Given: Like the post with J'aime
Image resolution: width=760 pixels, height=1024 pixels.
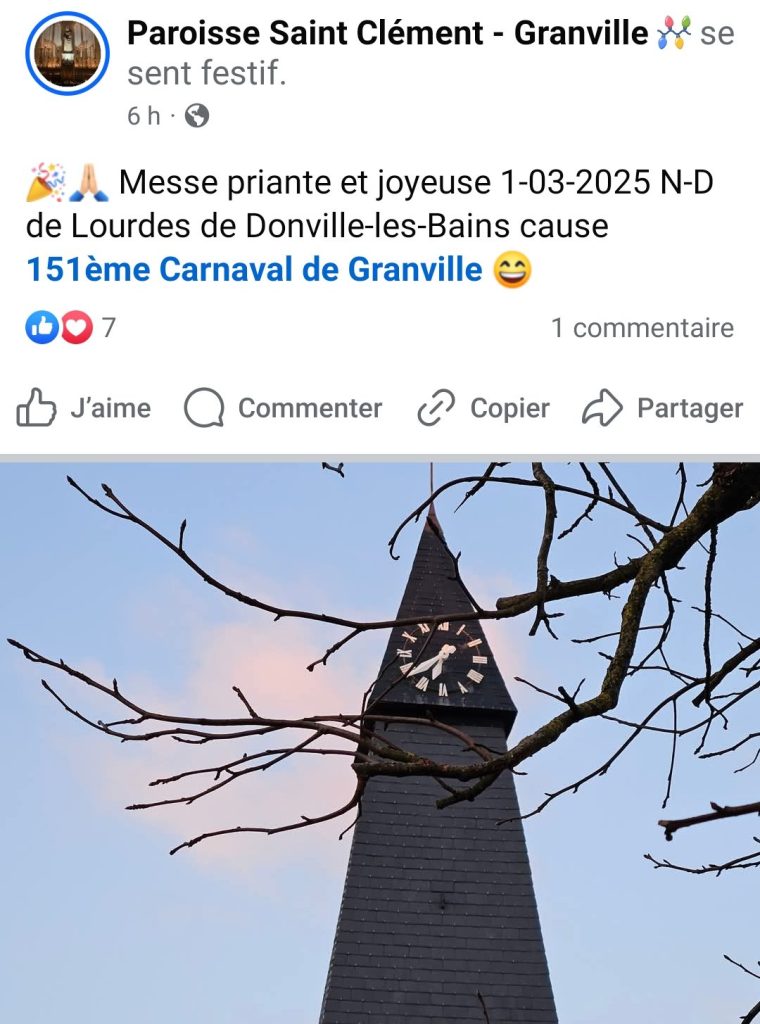Looking at the screenshot, I should 84,408.
